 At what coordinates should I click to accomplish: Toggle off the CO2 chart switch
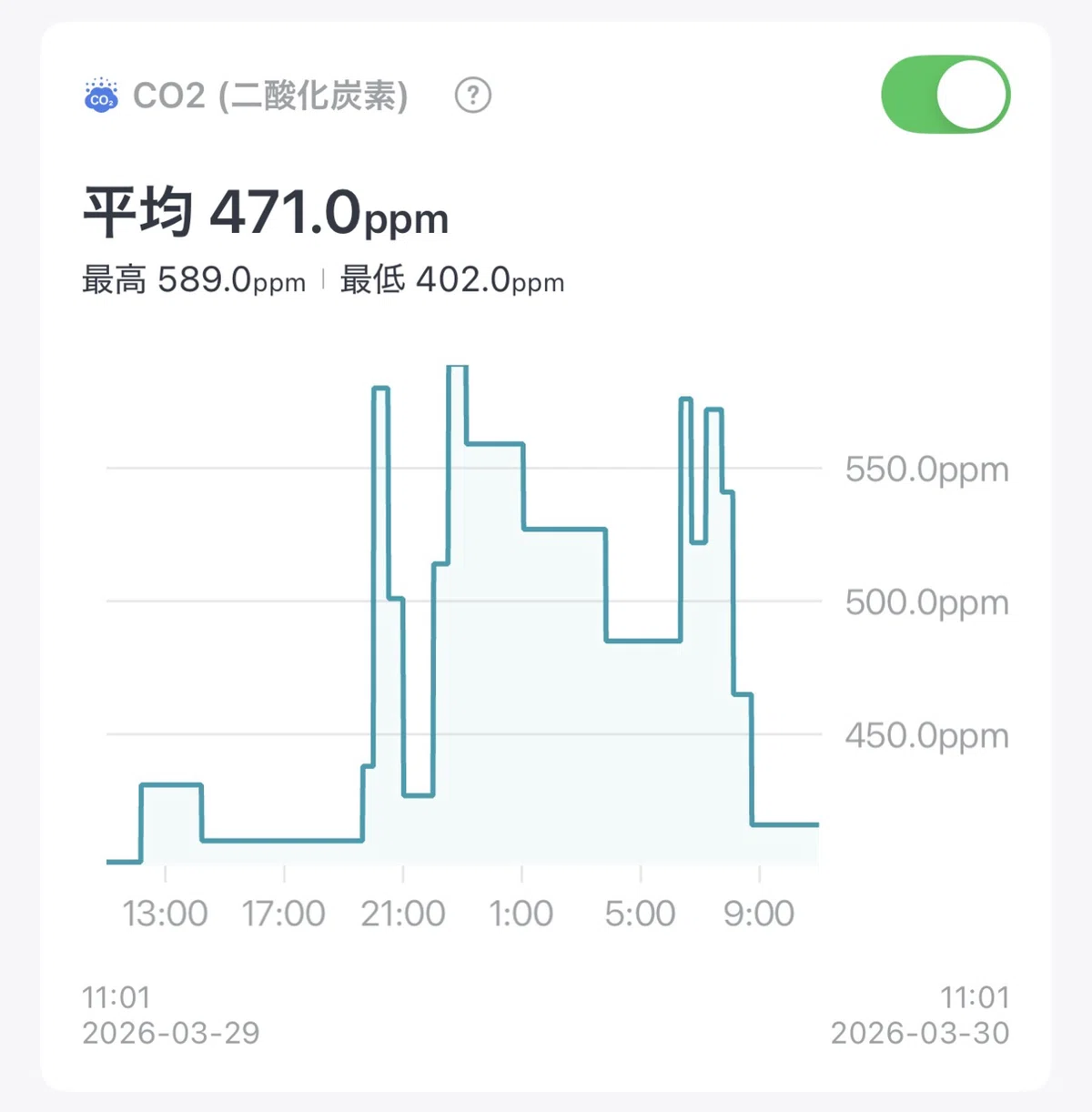click(x=945, y=95)
